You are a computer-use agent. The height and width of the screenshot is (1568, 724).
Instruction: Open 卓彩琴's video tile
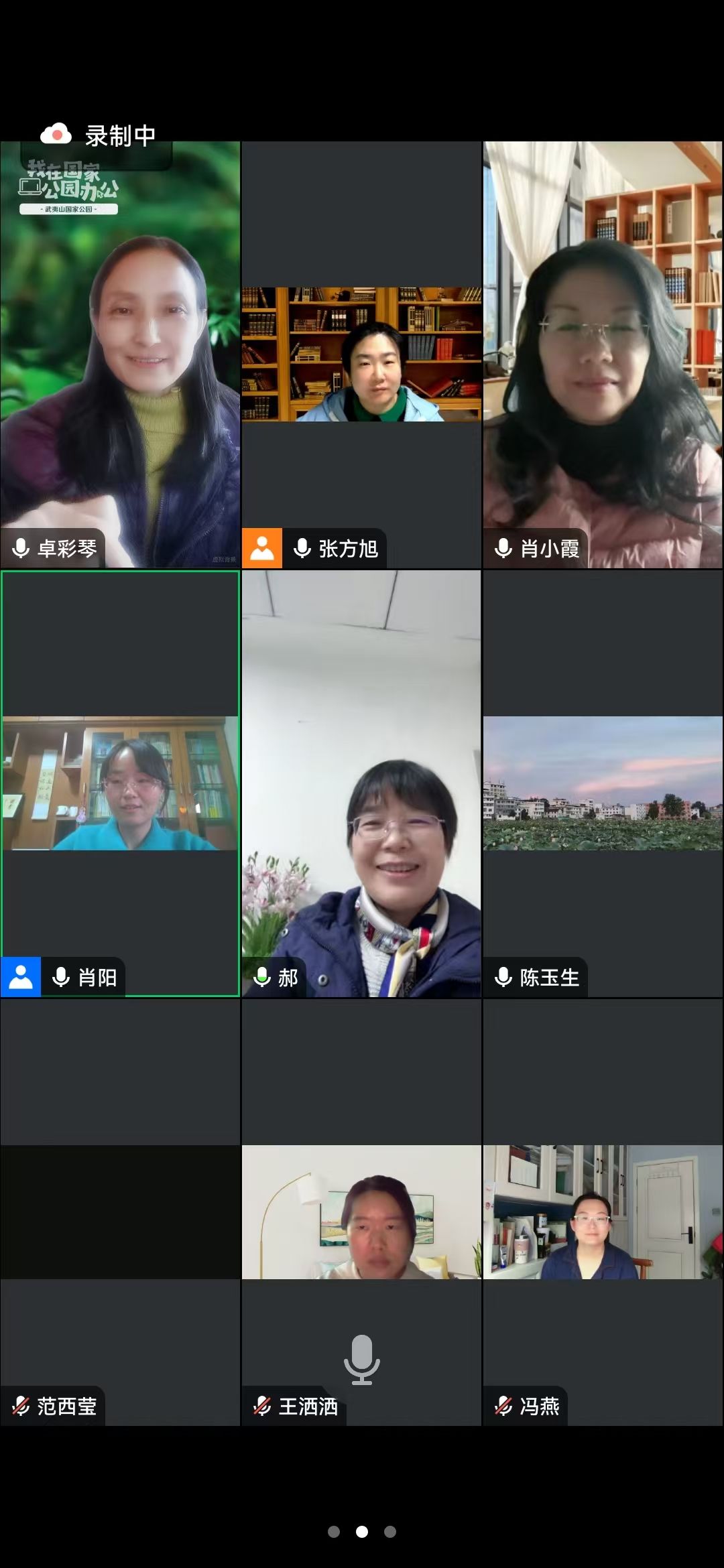click(x=120, y=355)
